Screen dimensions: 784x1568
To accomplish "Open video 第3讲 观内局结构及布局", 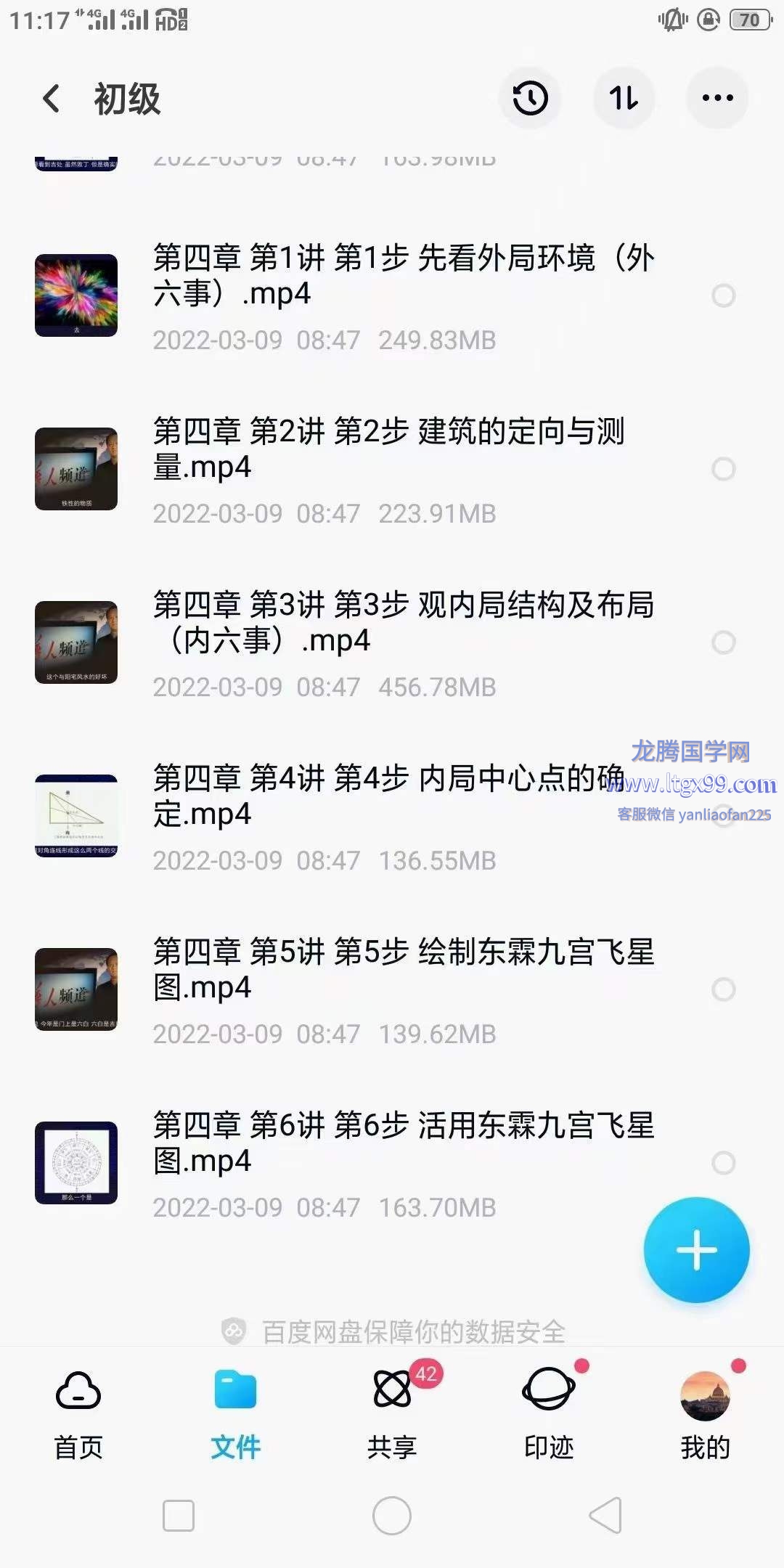I will point(403,624).
